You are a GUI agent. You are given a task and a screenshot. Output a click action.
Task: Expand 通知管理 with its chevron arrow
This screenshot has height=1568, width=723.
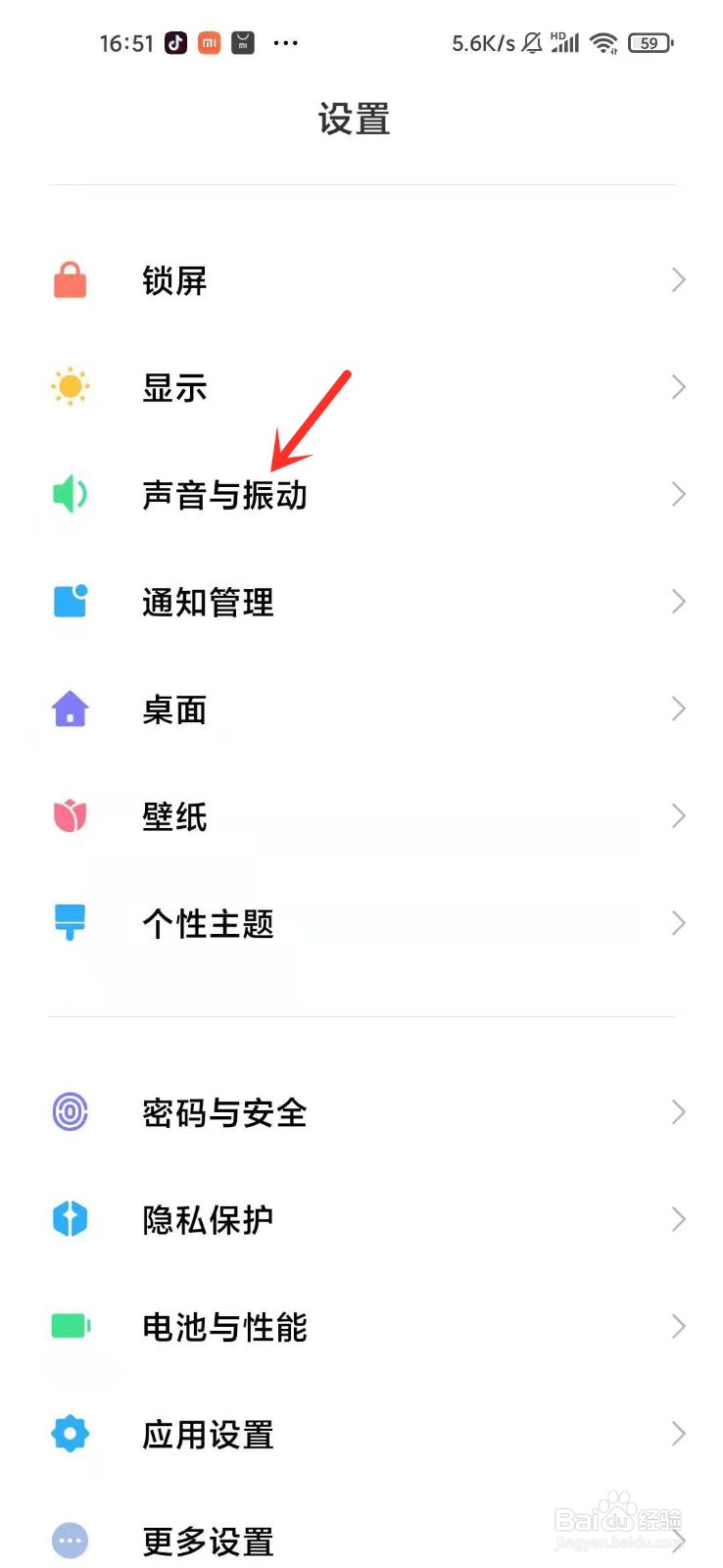coord(679,601)
